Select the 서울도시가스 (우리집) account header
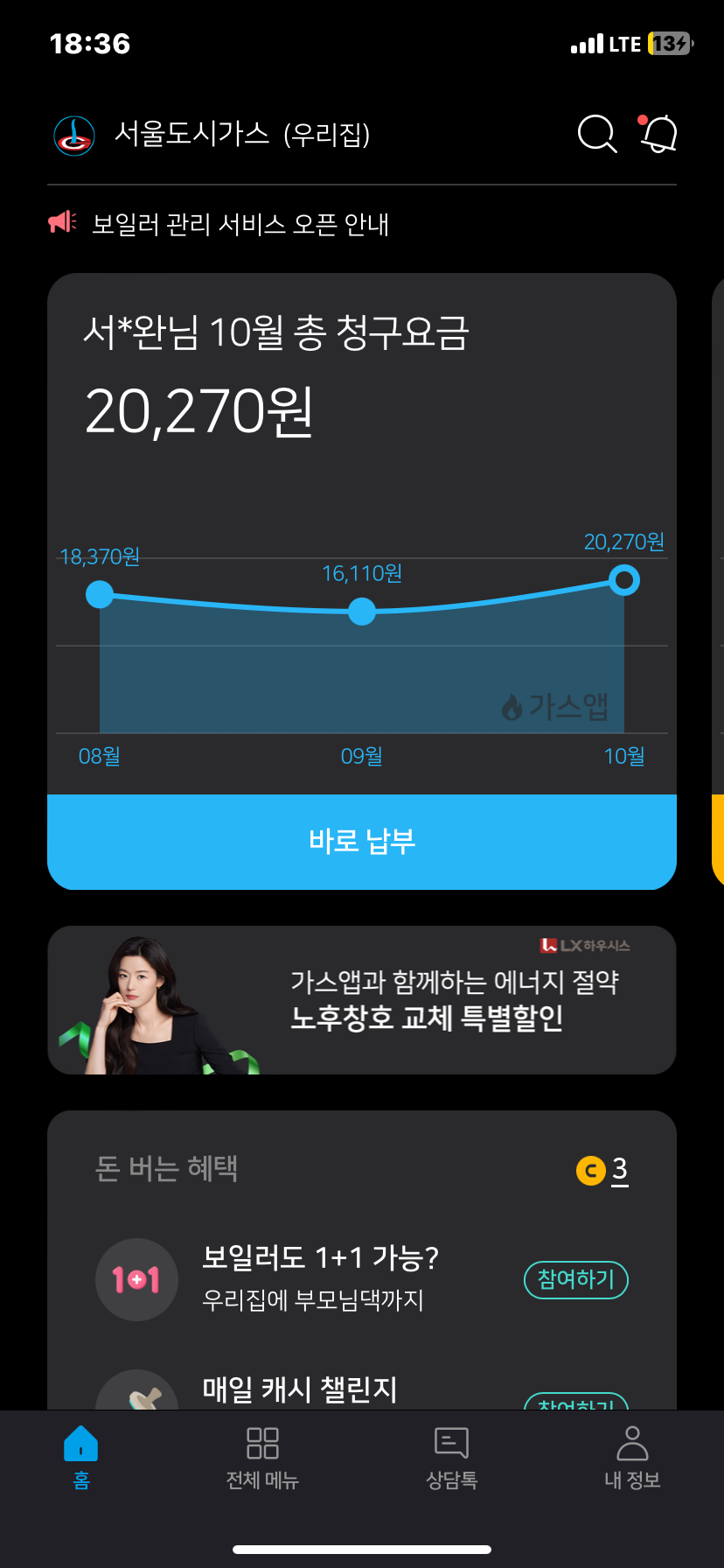Screen dimensions: 724x1568 pos(214,135)
